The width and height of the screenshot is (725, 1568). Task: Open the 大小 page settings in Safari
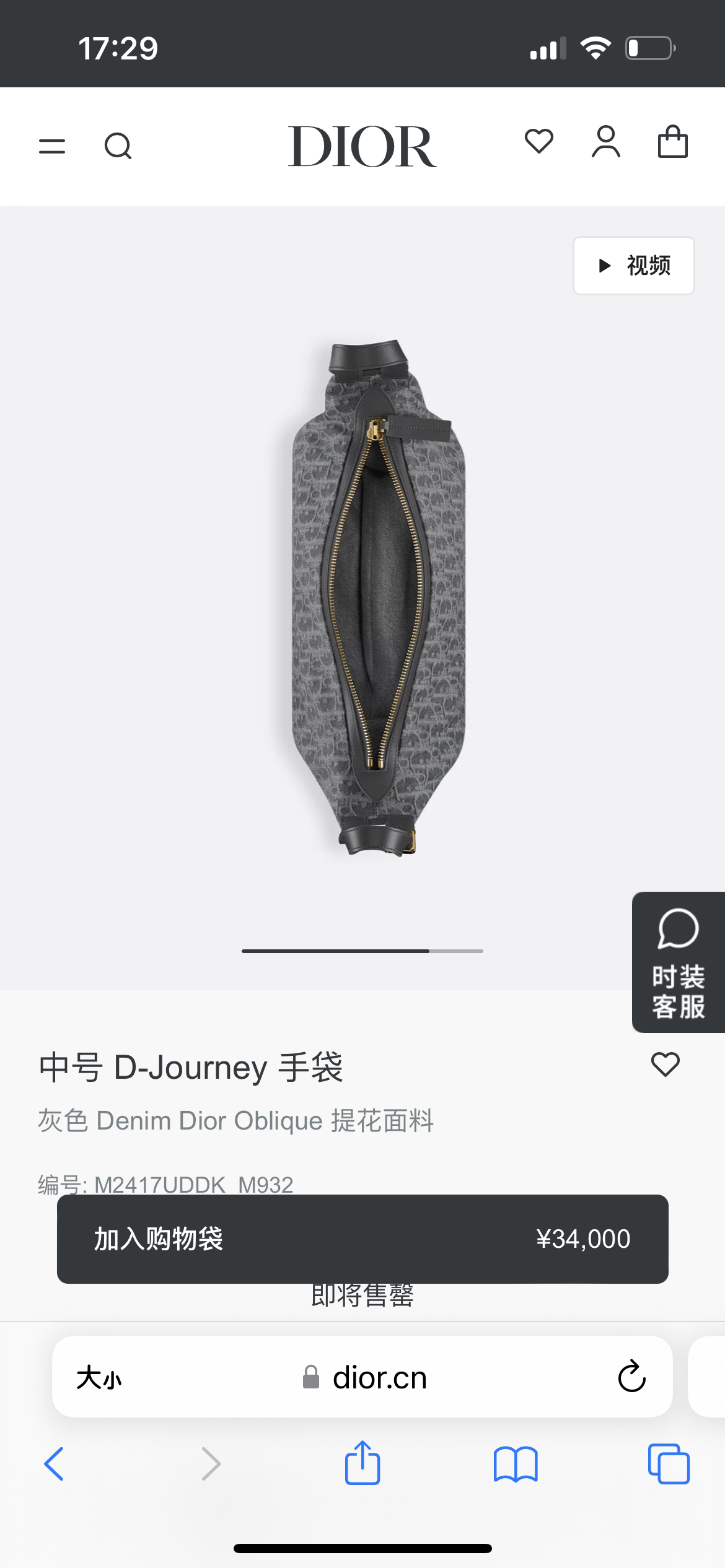tap(99, 1378)
